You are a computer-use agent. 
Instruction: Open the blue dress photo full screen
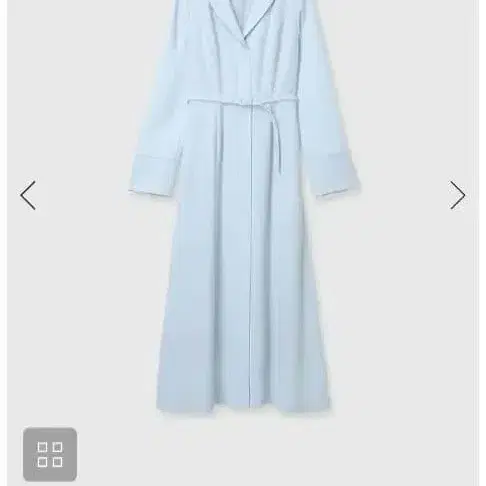tap(243, 208)
